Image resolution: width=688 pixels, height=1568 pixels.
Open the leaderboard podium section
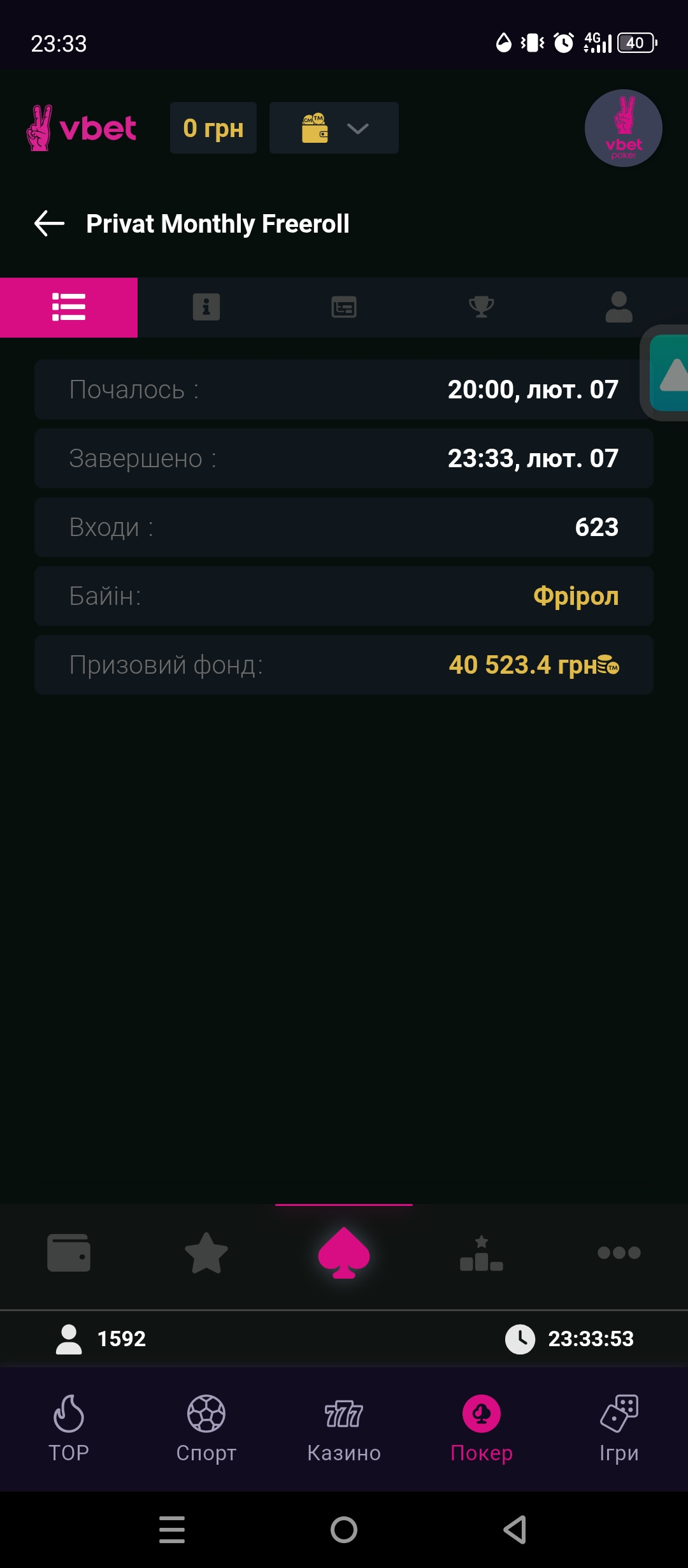pos(482,1253)
